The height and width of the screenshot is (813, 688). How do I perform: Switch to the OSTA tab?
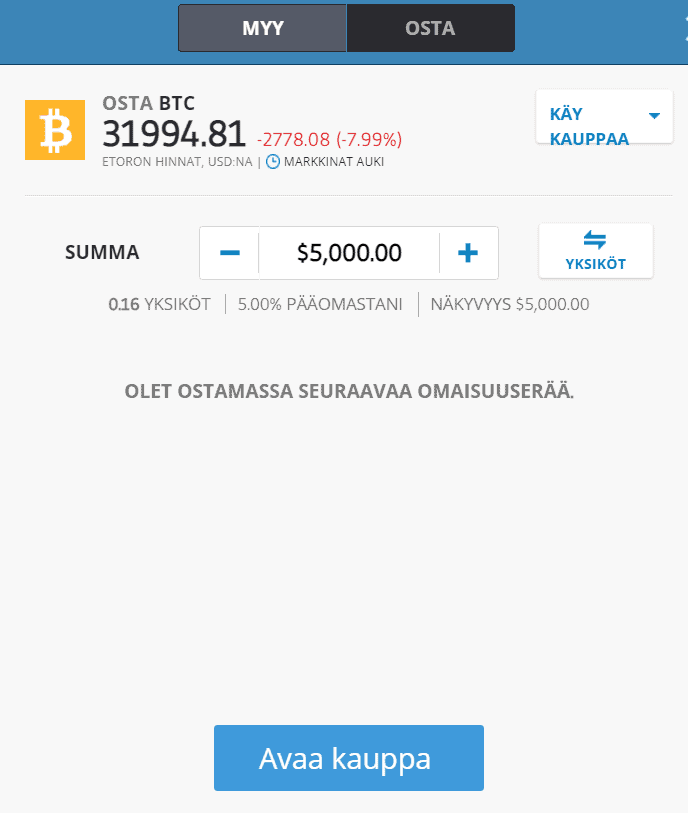click(x=430, y=28)
